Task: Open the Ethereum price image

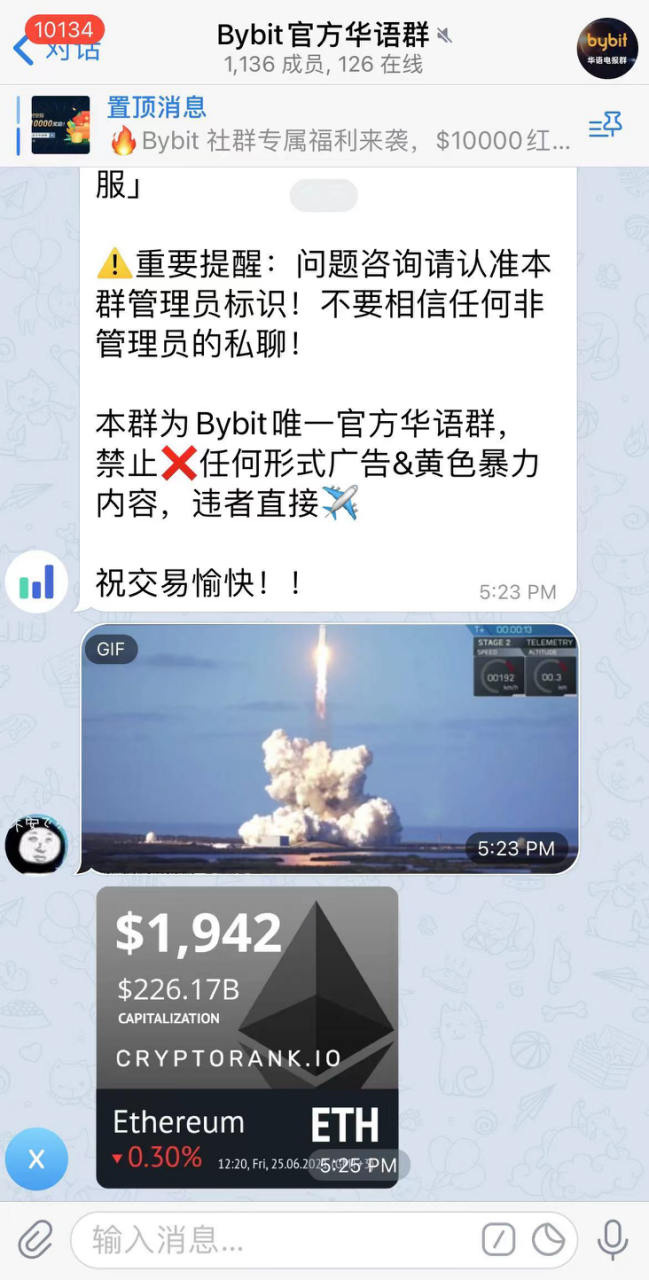Action: tap(247, 1037)
